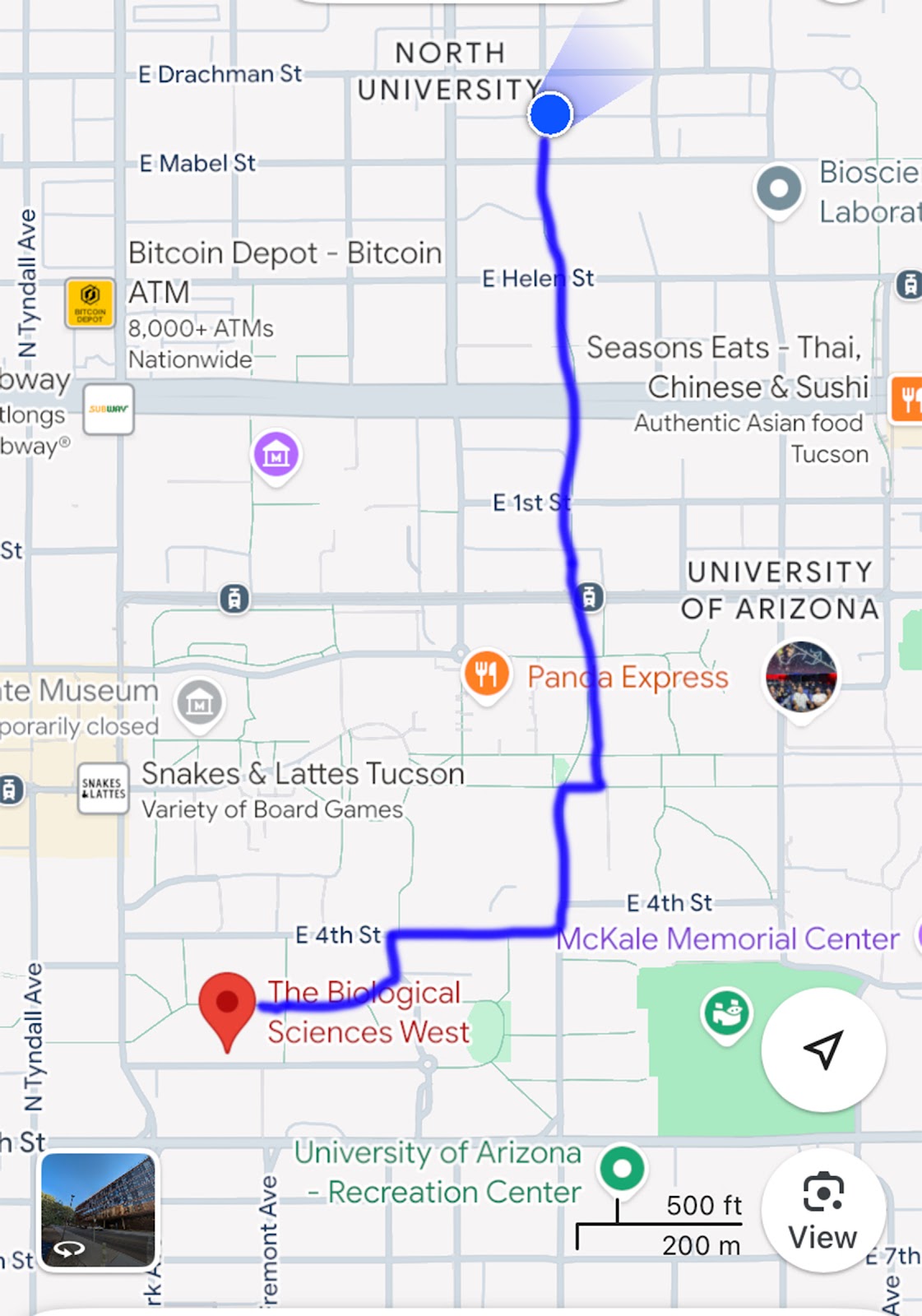922x1316 pixels.
Task: Open the Snakes & Lattes Tucson marker
Action: (x=104, y=789)
